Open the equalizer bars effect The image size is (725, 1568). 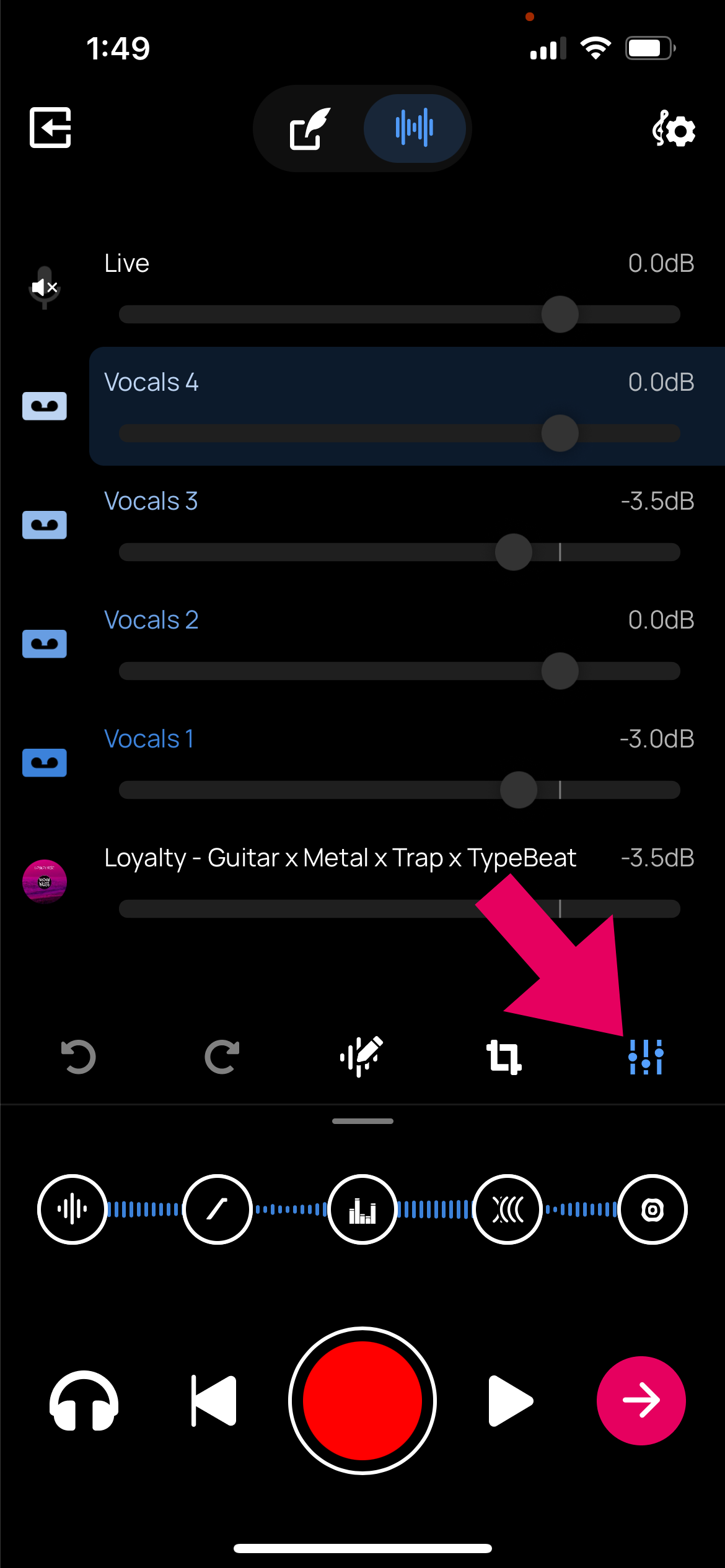click(362, 1209)
